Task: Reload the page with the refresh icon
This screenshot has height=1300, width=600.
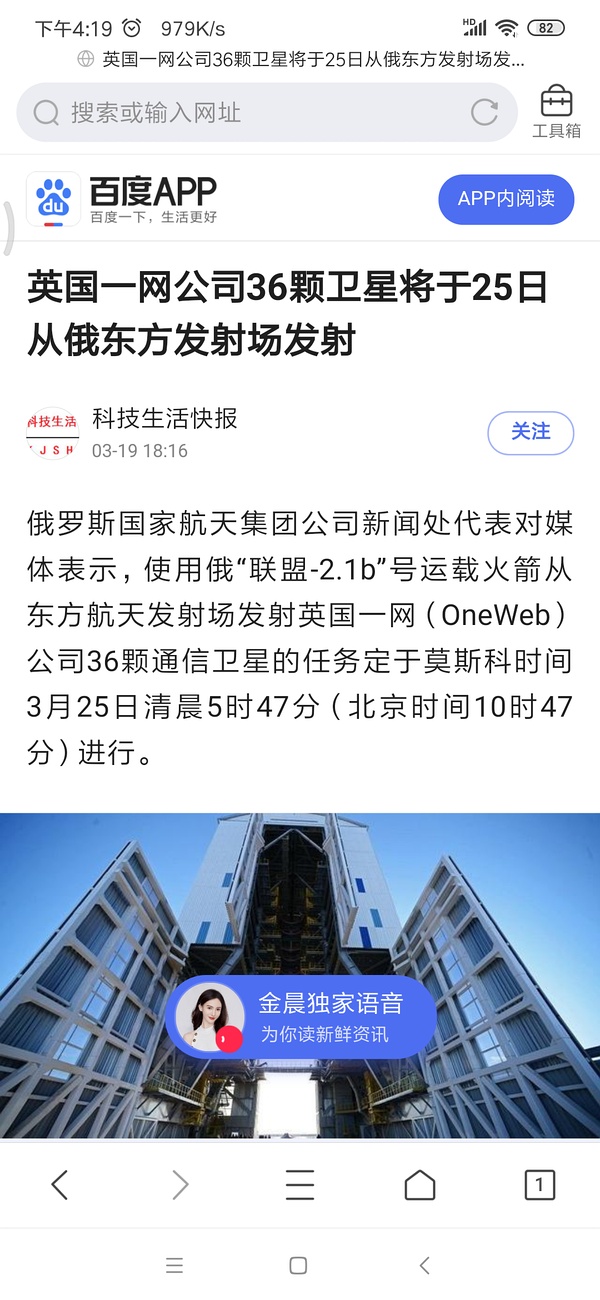Action: (x=485, y=112)
